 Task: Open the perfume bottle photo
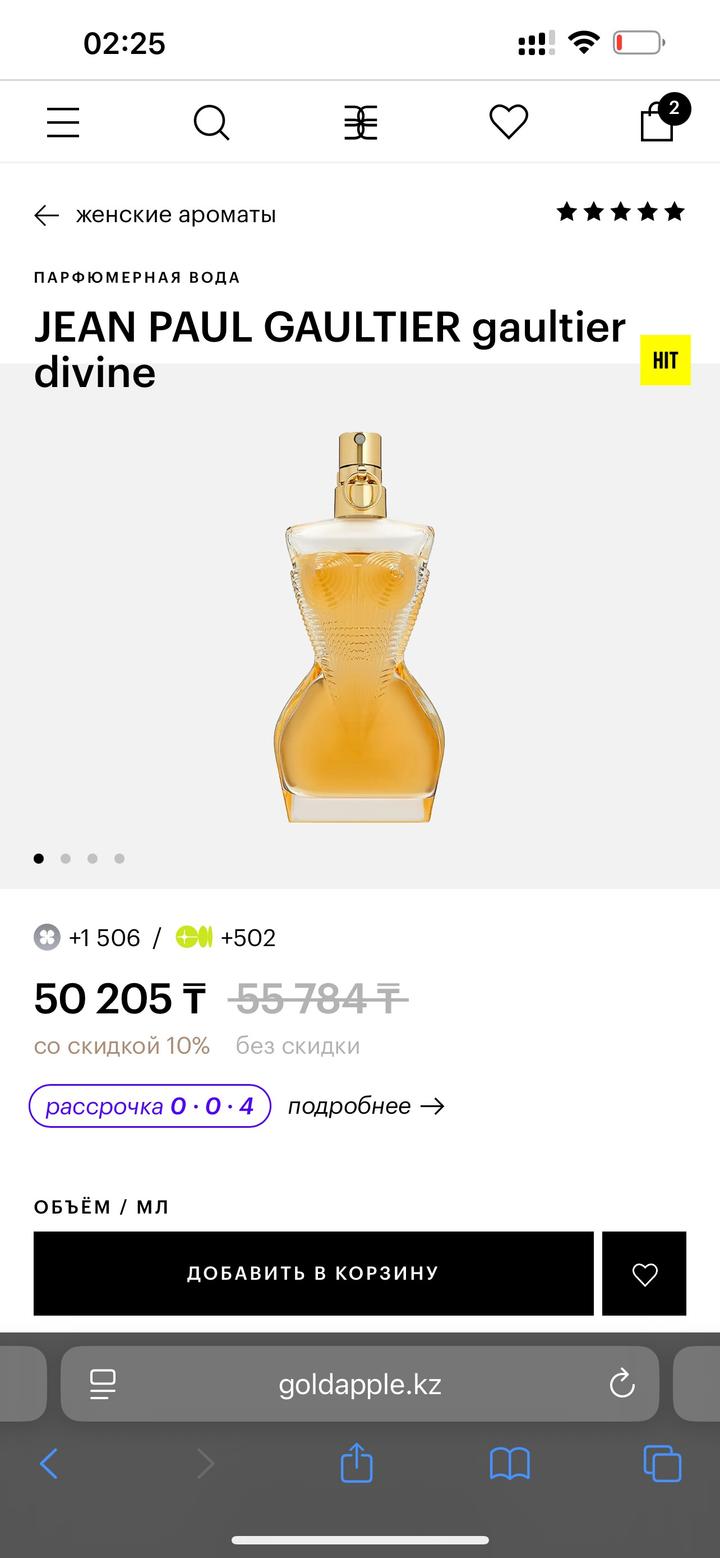[359, 627]
